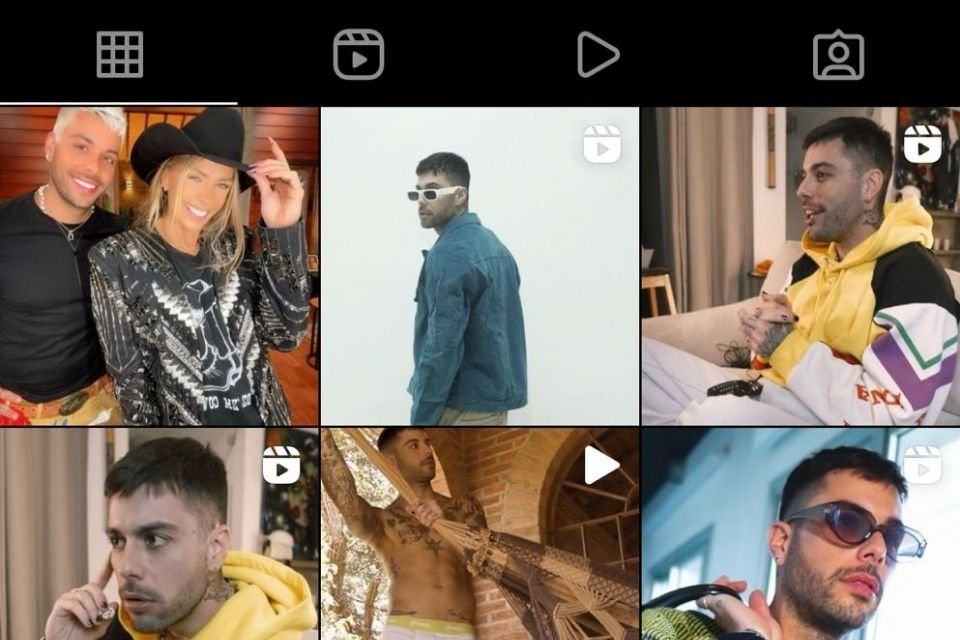Switch to the posts grid tab

click(120, 54)
